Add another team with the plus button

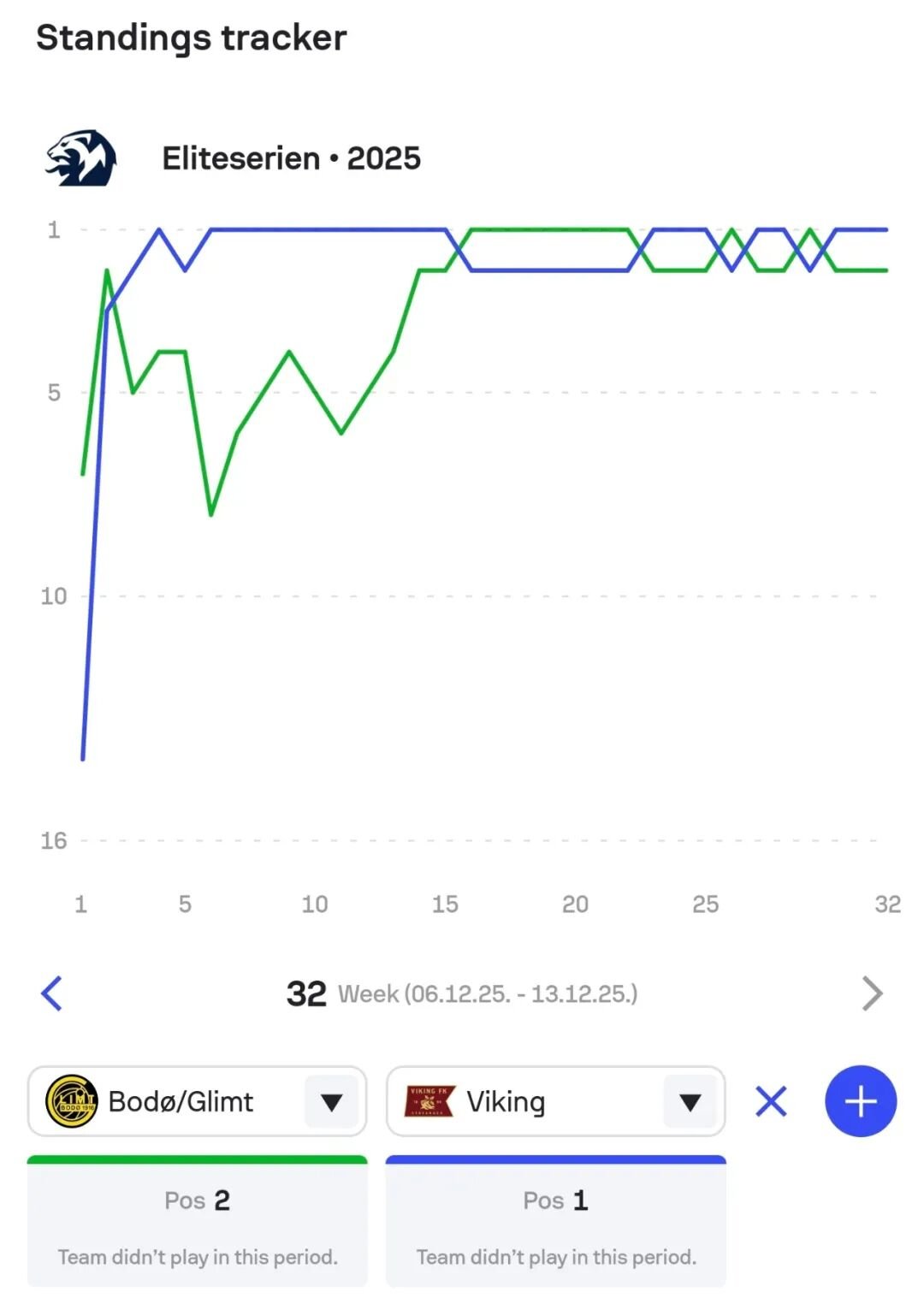click(861, 1101)
